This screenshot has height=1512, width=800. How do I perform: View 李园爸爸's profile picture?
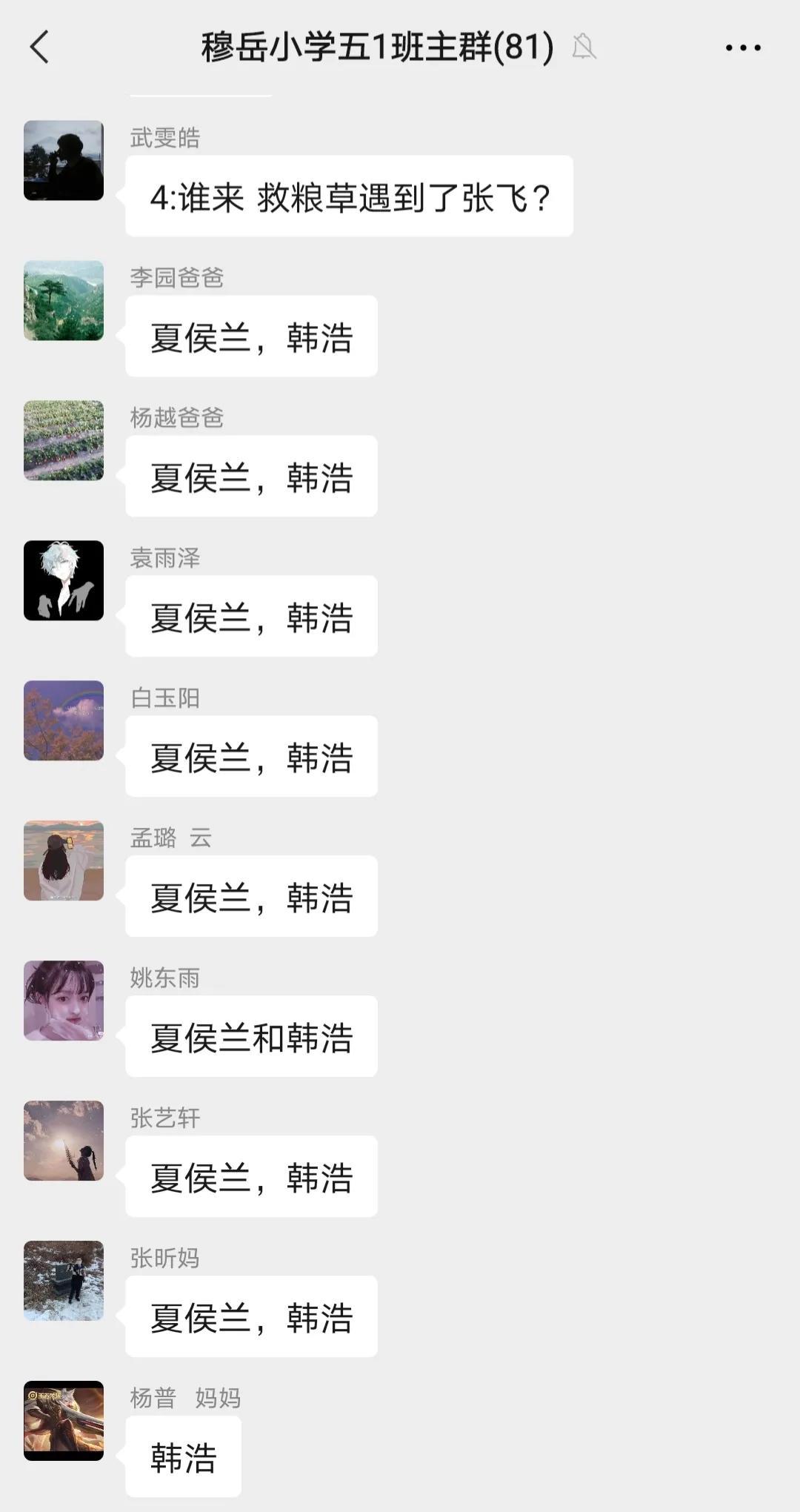(x=64, y=300)
